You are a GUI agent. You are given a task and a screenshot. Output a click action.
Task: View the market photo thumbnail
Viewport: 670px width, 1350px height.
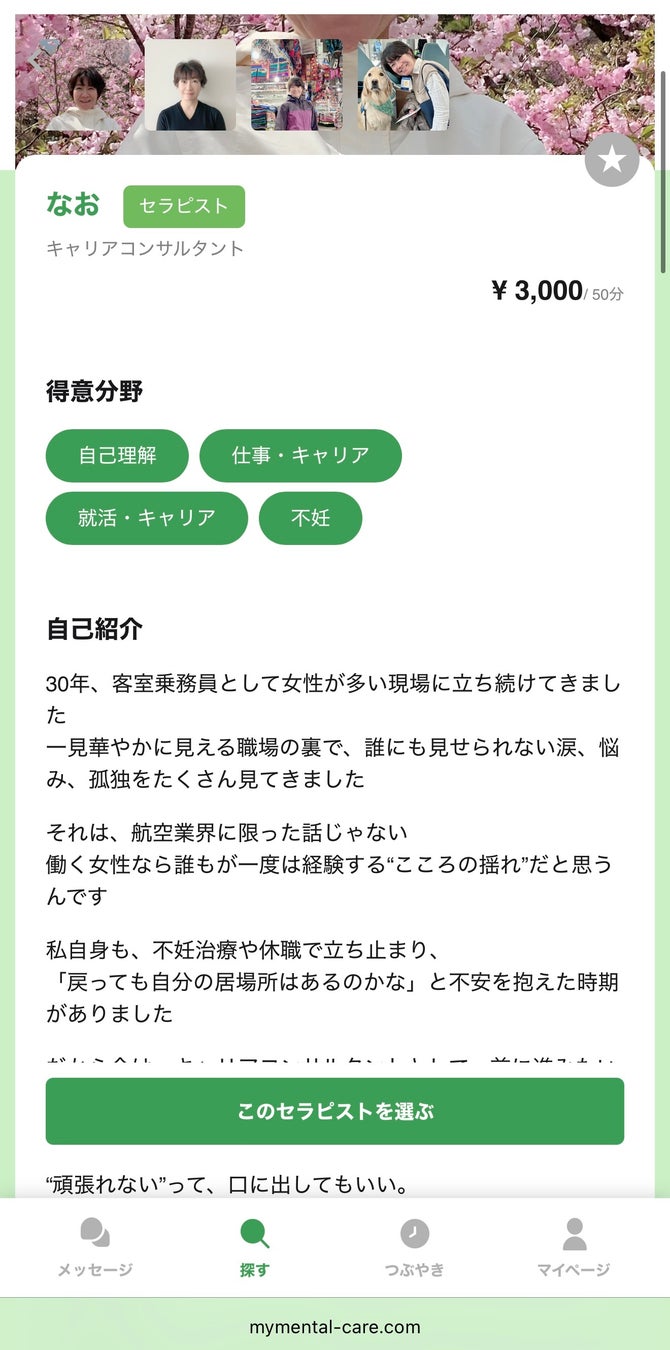point(296,85)
